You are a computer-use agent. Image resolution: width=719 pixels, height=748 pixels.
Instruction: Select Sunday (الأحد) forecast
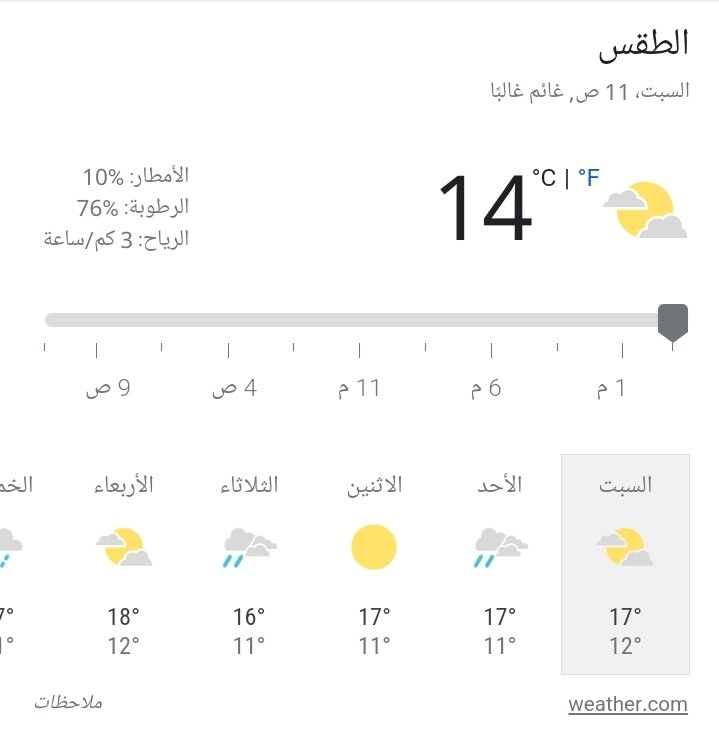coord(499,564)
